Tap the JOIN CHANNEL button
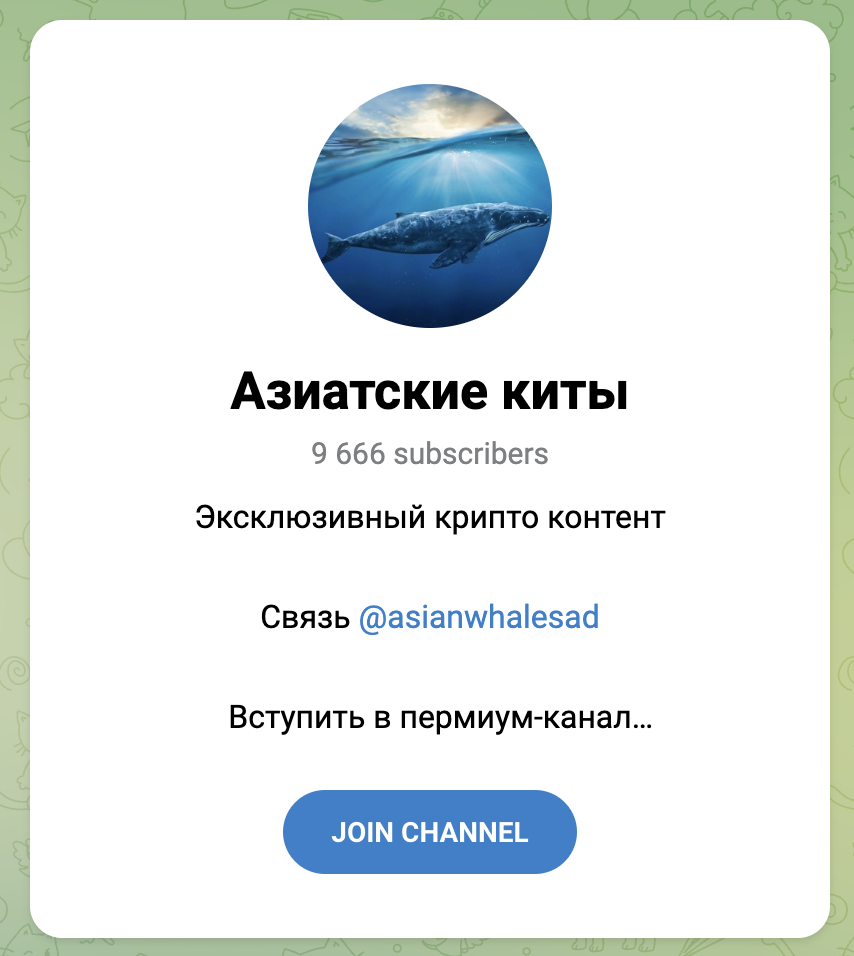This screenshot has width=854, height=956. (x=429, y=832)
